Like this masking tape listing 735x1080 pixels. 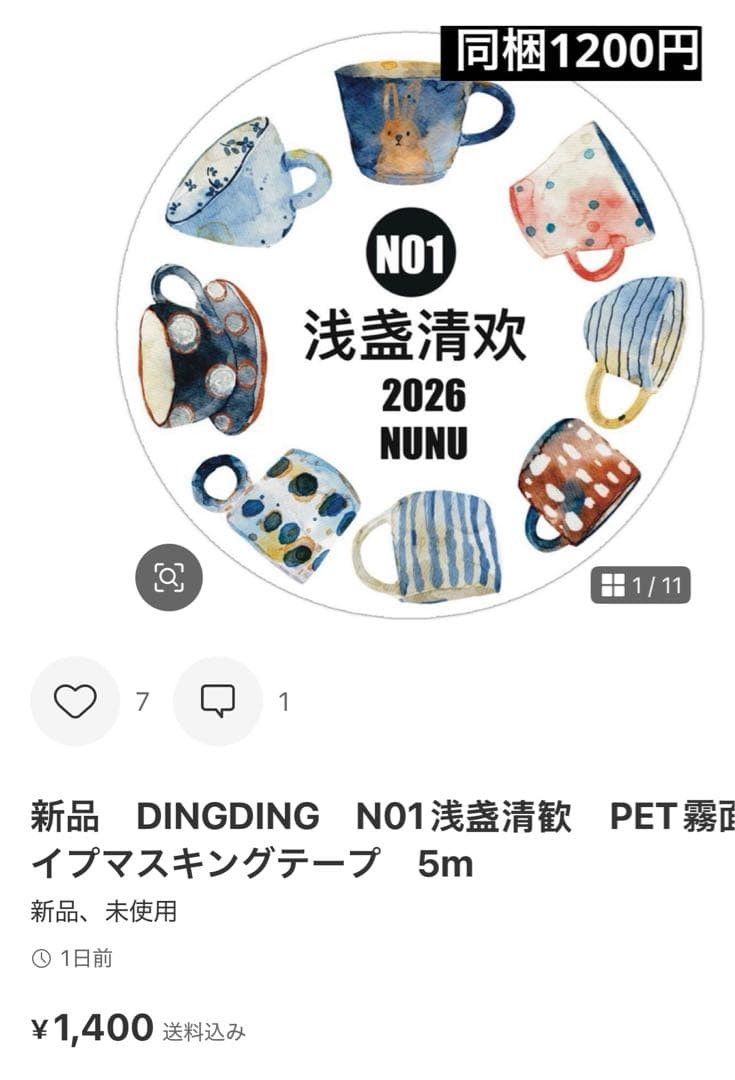[75, 701]
